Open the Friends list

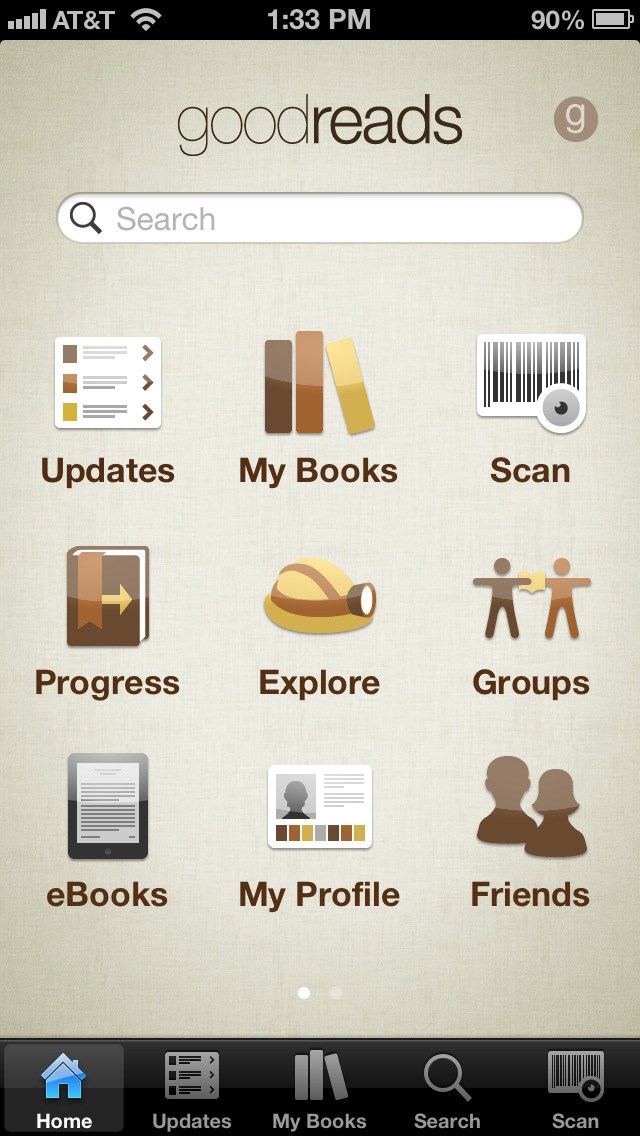point(531,832)
